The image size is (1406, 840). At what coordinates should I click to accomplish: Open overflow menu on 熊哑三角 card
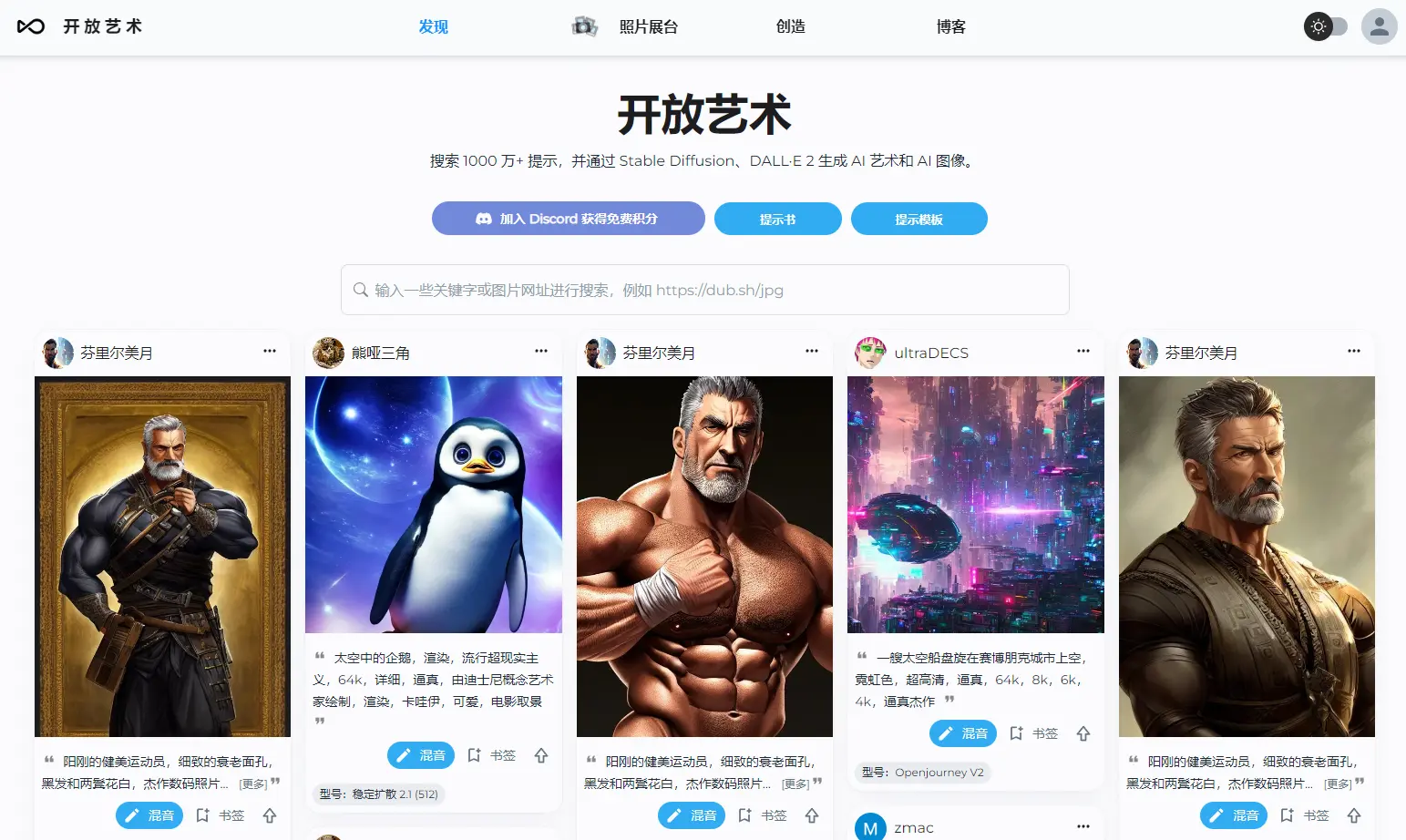[x=541, y=352]
